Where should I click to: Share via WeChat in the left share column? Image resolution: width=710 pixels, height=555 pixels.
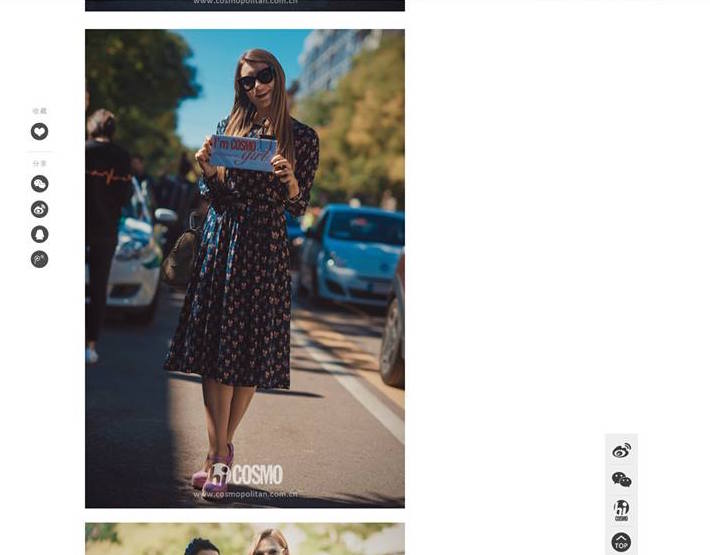point(39,184)
